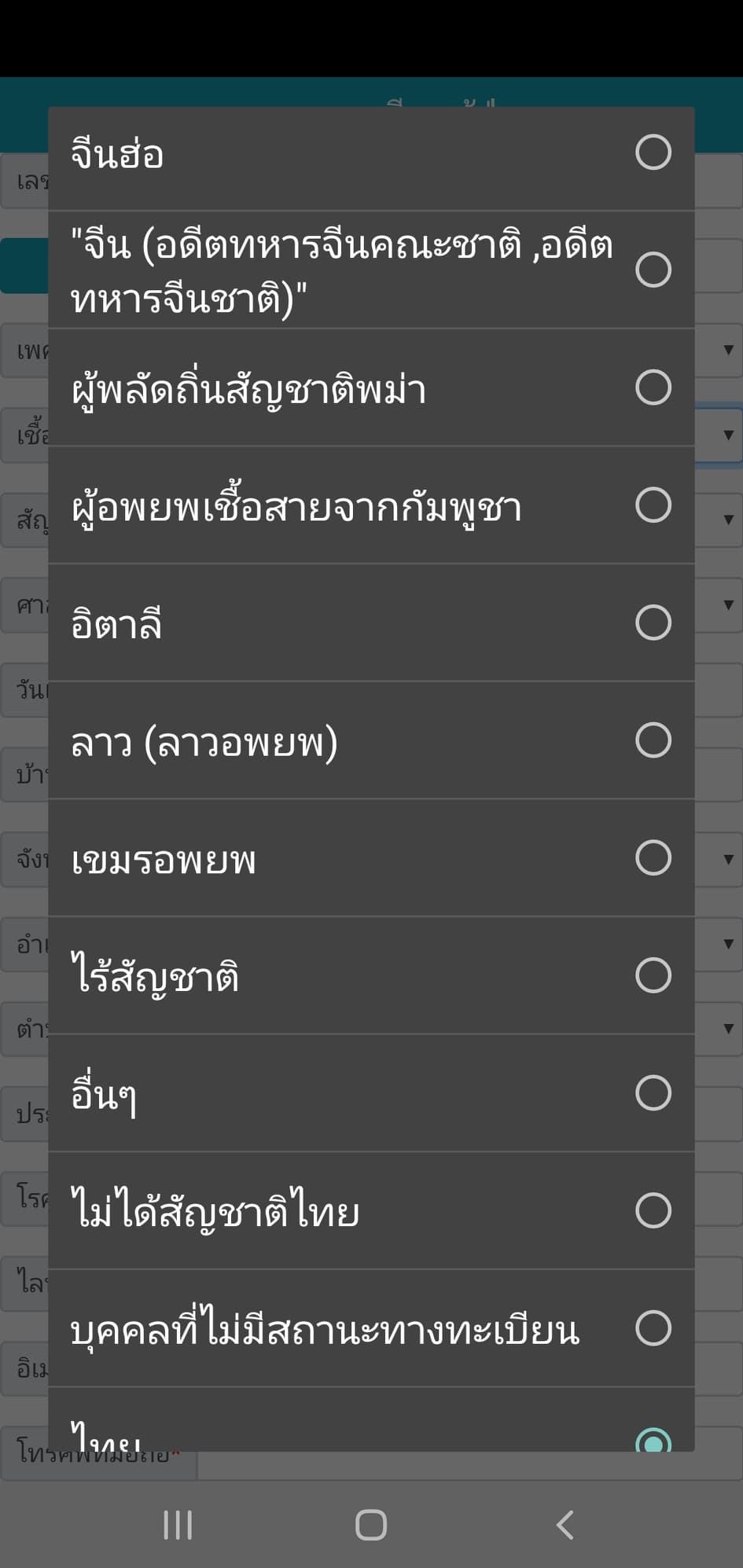Screen dimensions: 743x1568
Task: Choose the อื่นๆ option
Action: click(370, 1093)
